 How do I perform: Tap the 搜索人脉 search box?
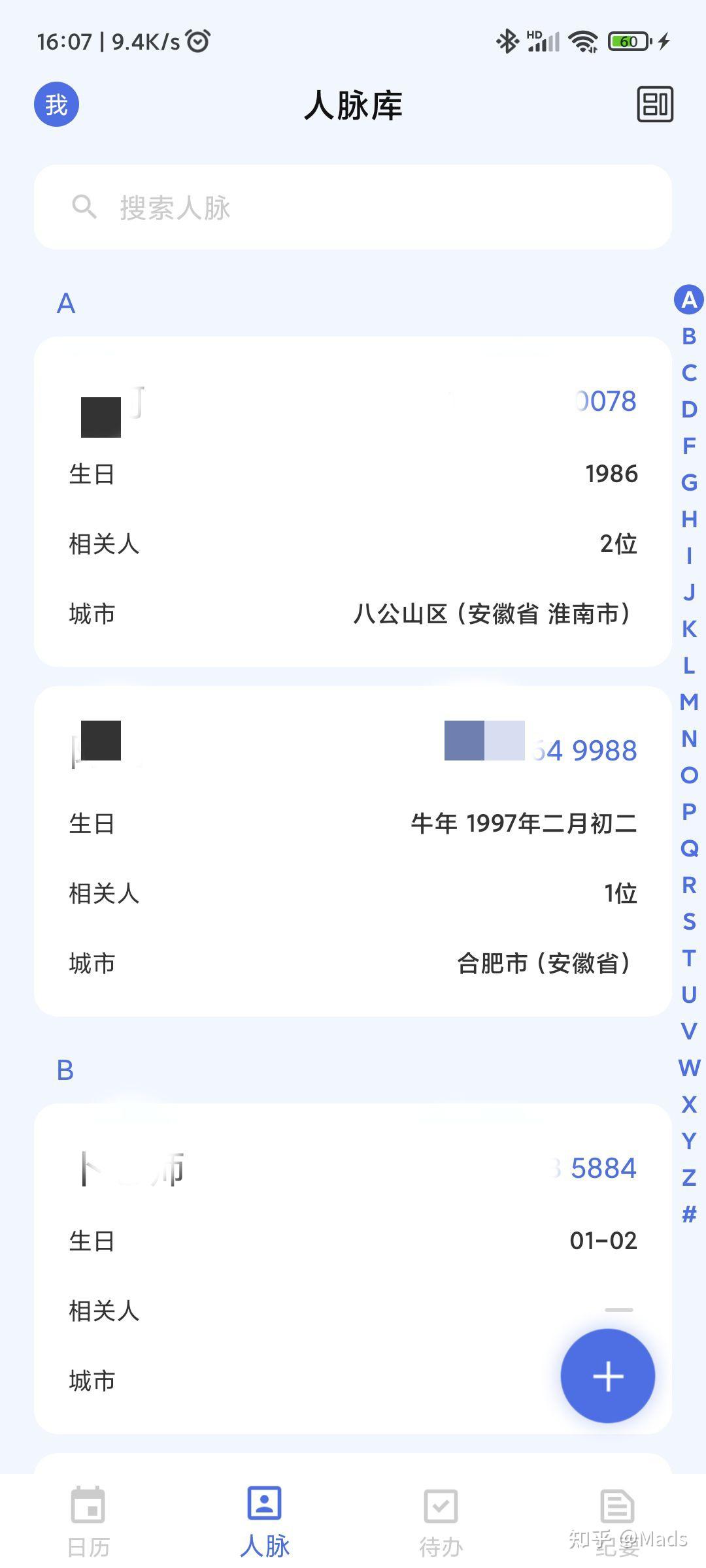point(353,208)
